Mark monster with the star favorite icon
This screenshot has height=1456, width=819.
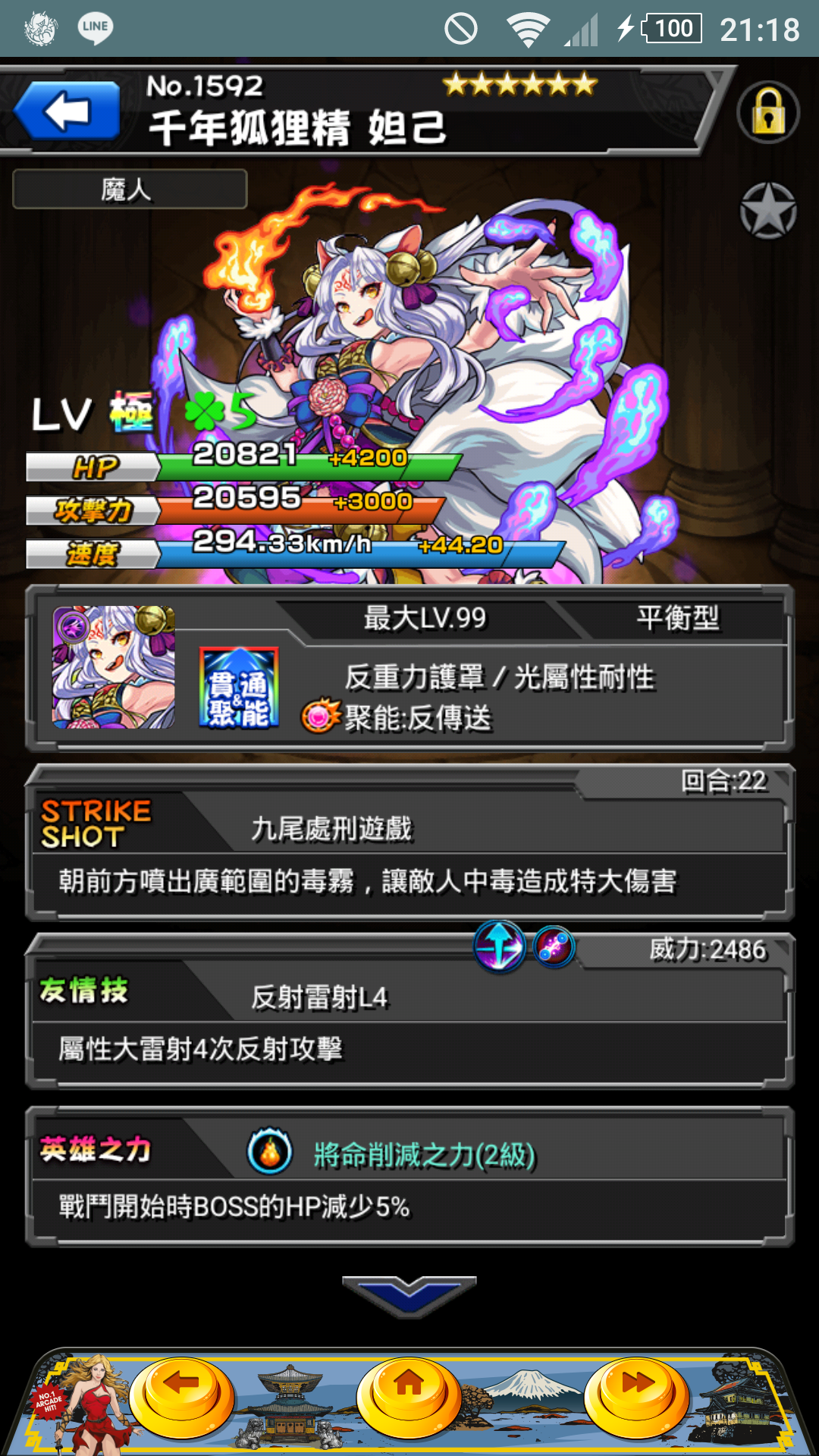tap(768, 211)
